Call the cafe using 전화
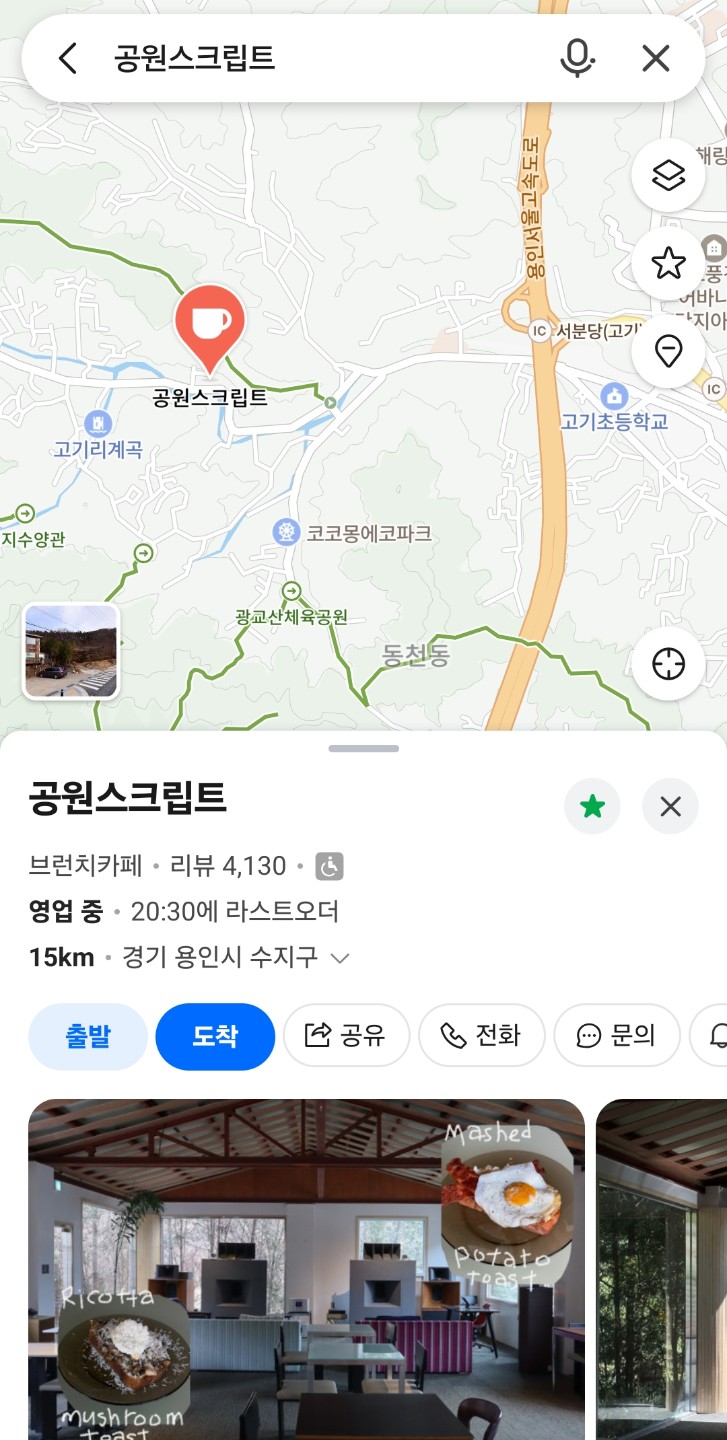The image size is (727, 1440). (x=481, y=1036)
